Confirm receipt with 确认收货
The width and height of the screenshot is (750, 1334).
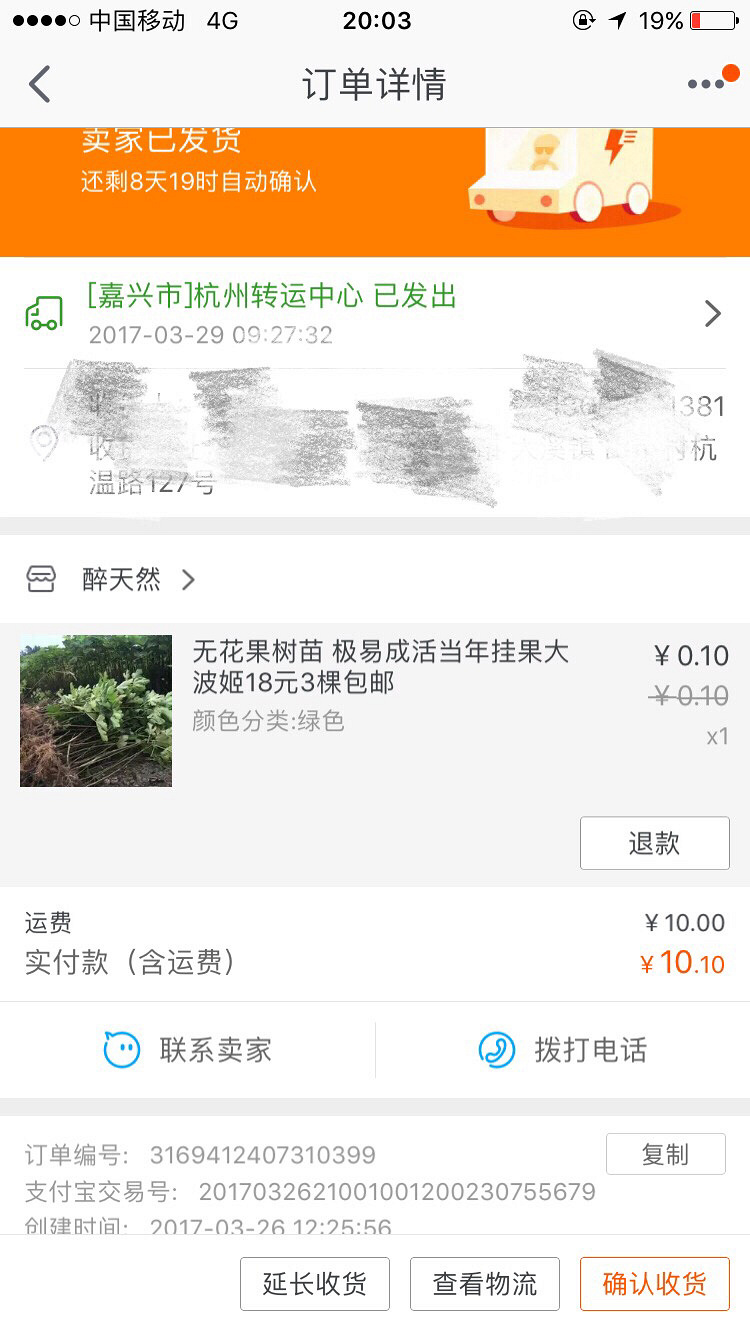coord(654,1284)
